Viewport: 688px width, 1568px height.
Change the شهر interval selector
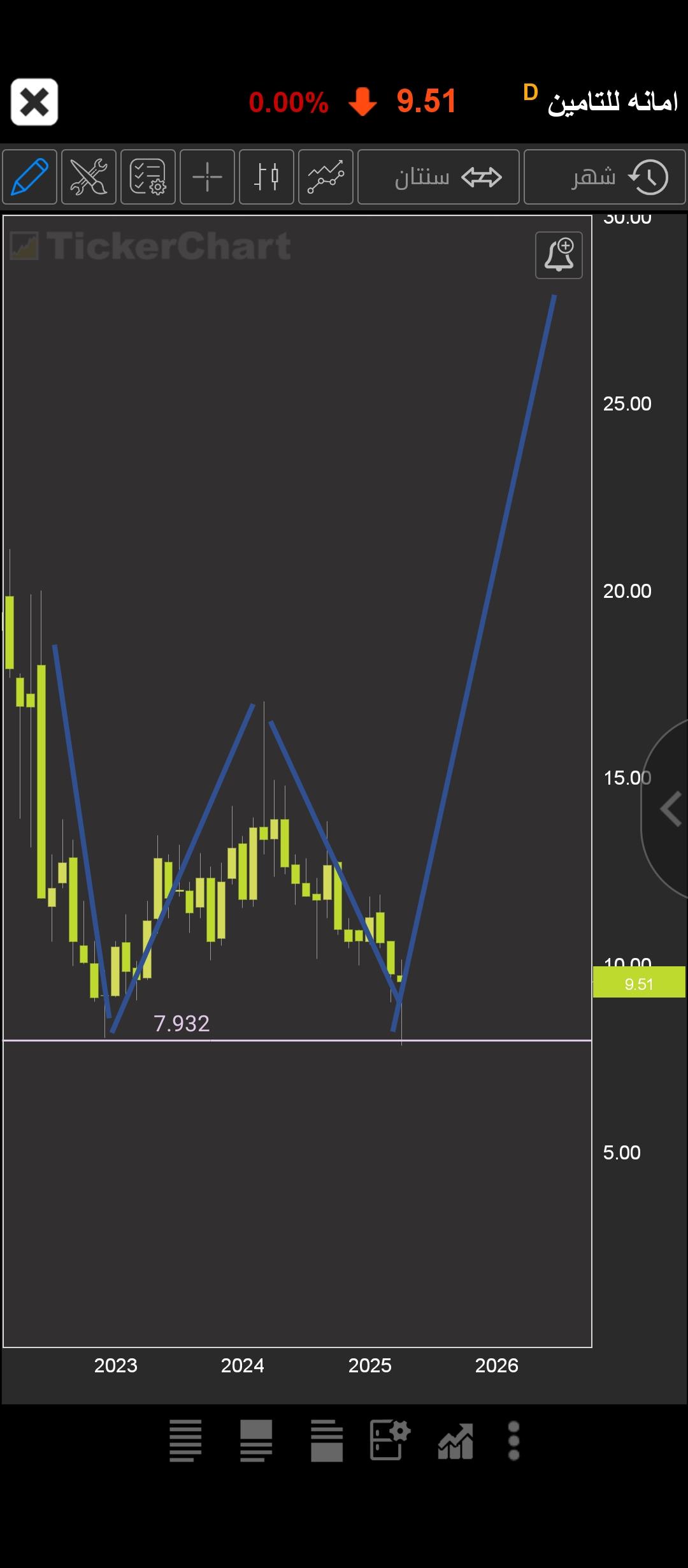click(605, 177)
